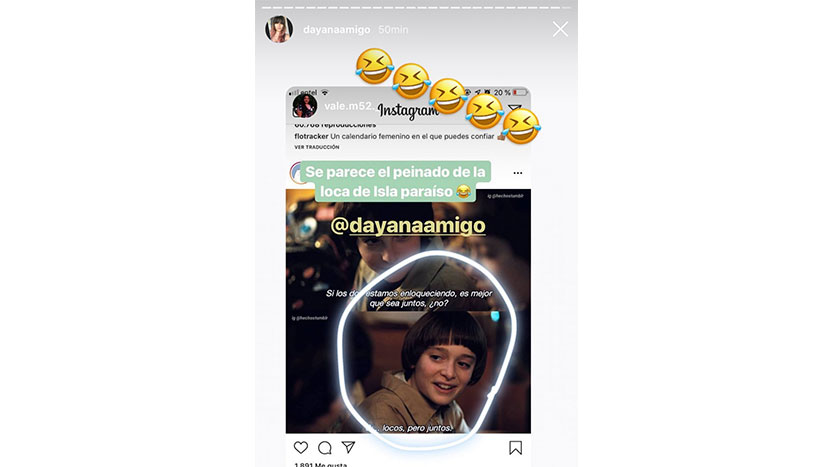Close the story viewer

point(560,29)
